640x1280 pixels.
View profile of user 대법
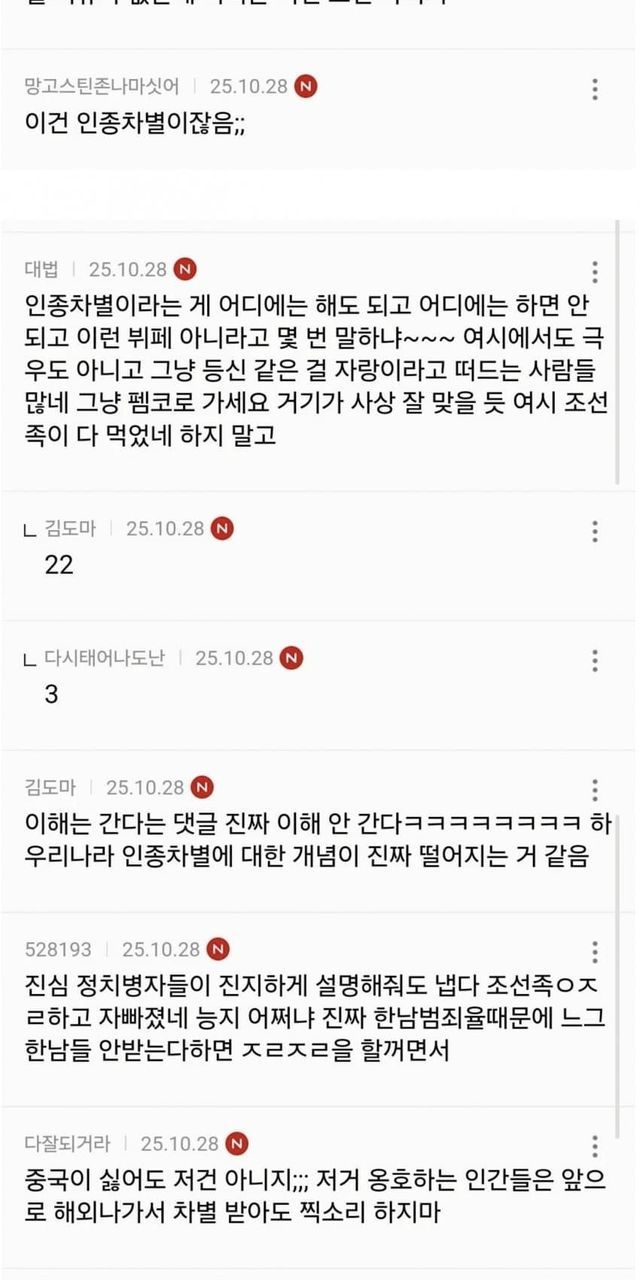[x=41, y=269]
